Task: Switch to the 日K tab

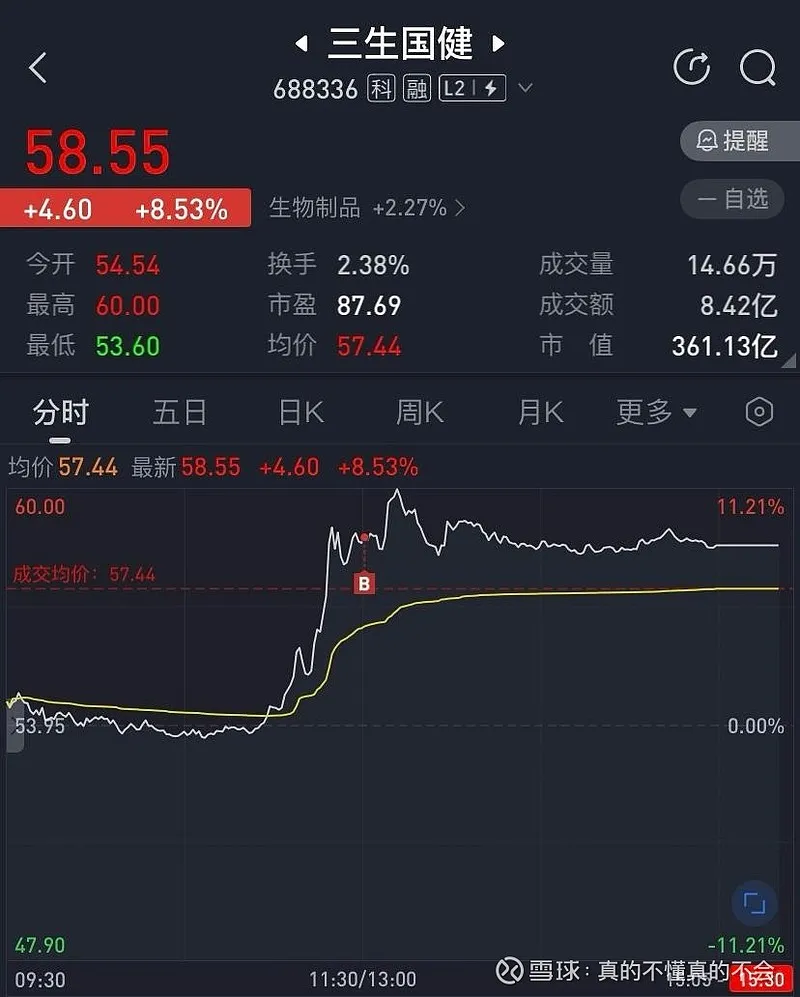Action: coord(300,412)
